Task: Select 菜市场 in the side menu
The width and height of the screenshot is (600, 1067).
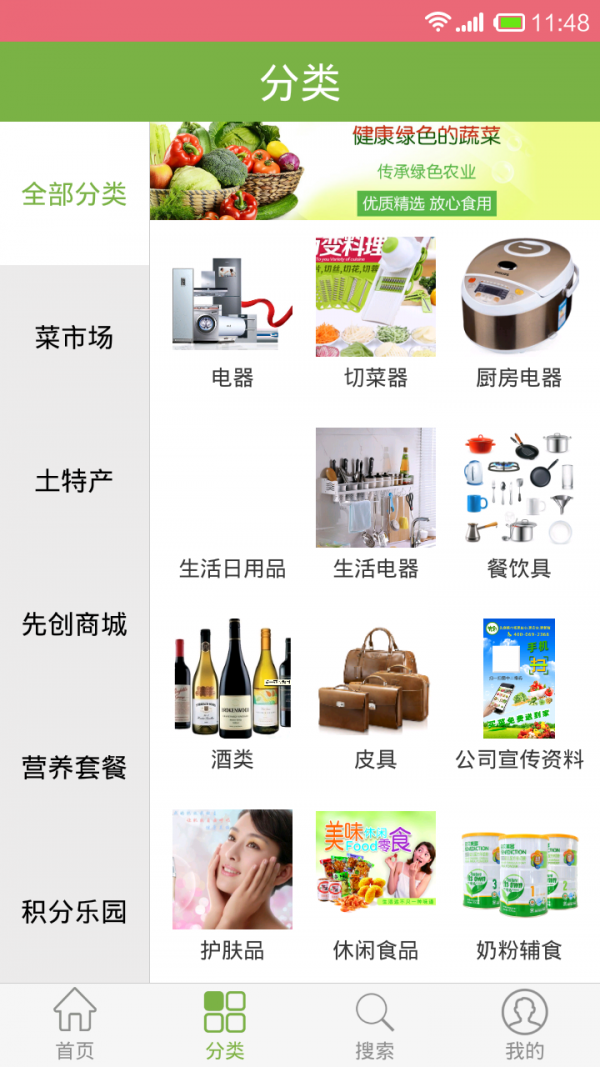Action: [x=74, y=338]
